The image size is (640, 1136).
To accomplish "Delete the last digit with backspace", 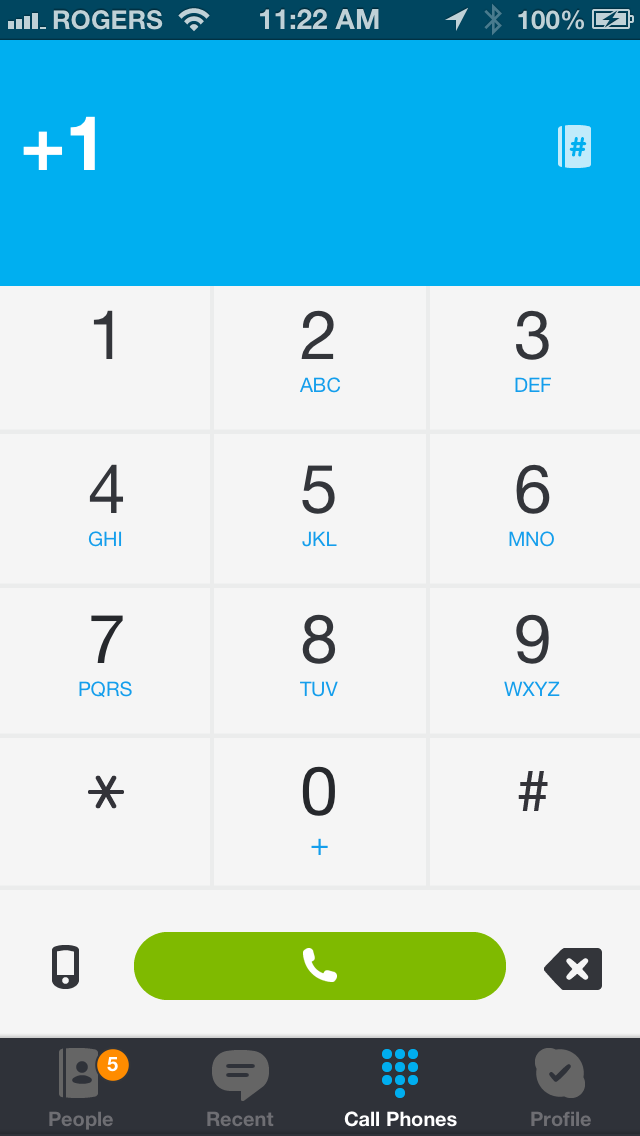I will coord(574,968).
